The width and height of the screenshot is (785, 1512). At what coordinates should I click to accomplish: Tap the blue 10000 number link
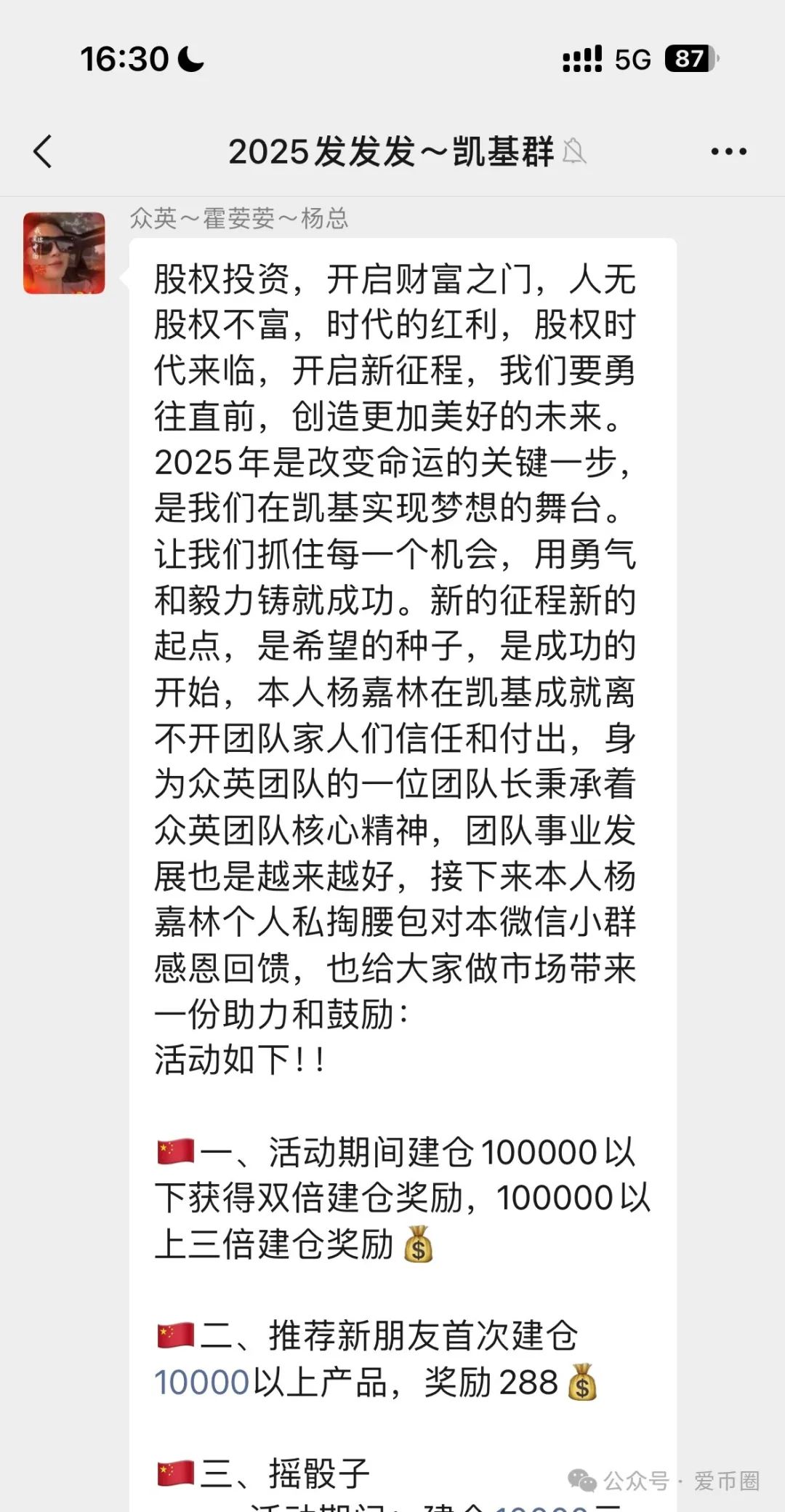click(x=202, y=1382)
